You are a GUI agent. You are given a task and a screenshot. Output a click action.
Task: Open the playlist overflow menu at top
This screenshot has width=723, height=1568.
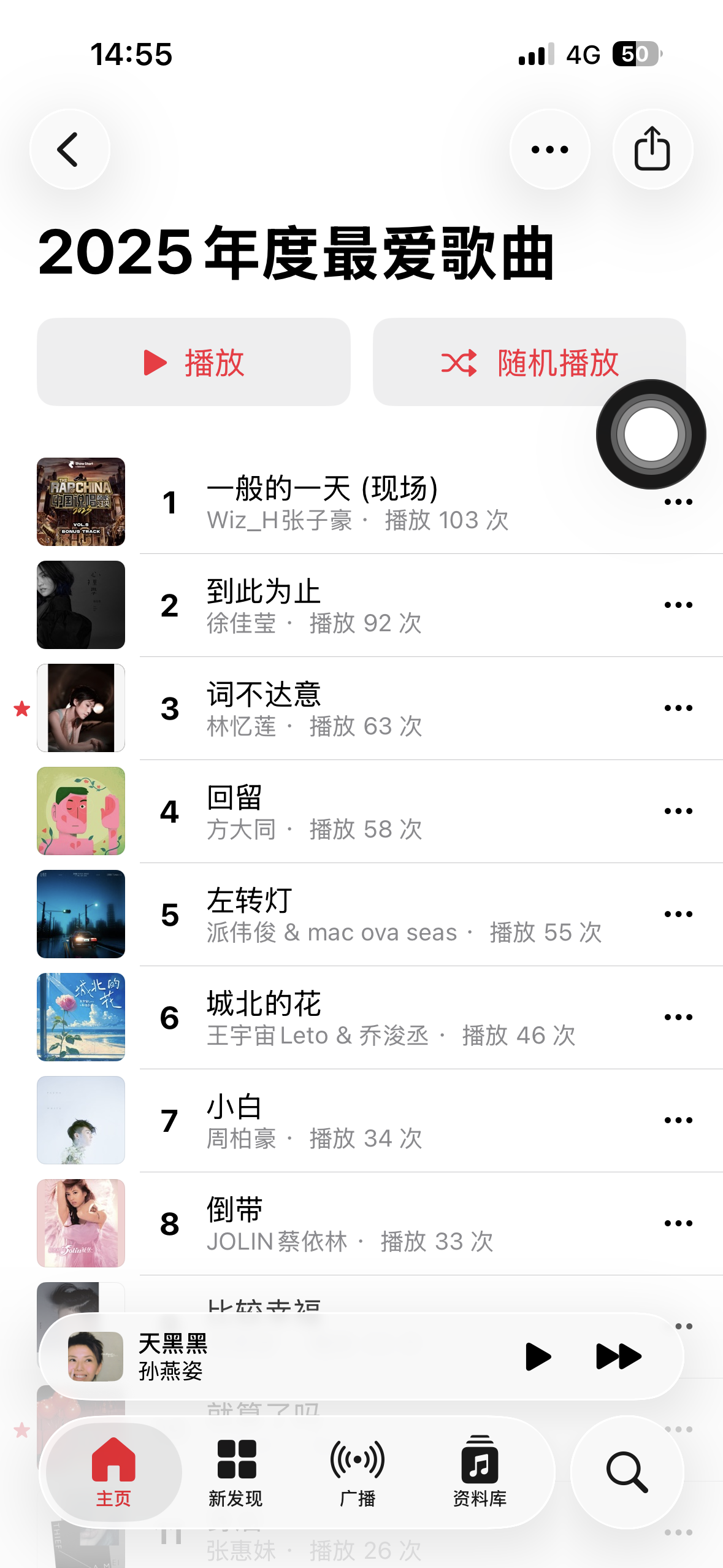click(549, 149)
